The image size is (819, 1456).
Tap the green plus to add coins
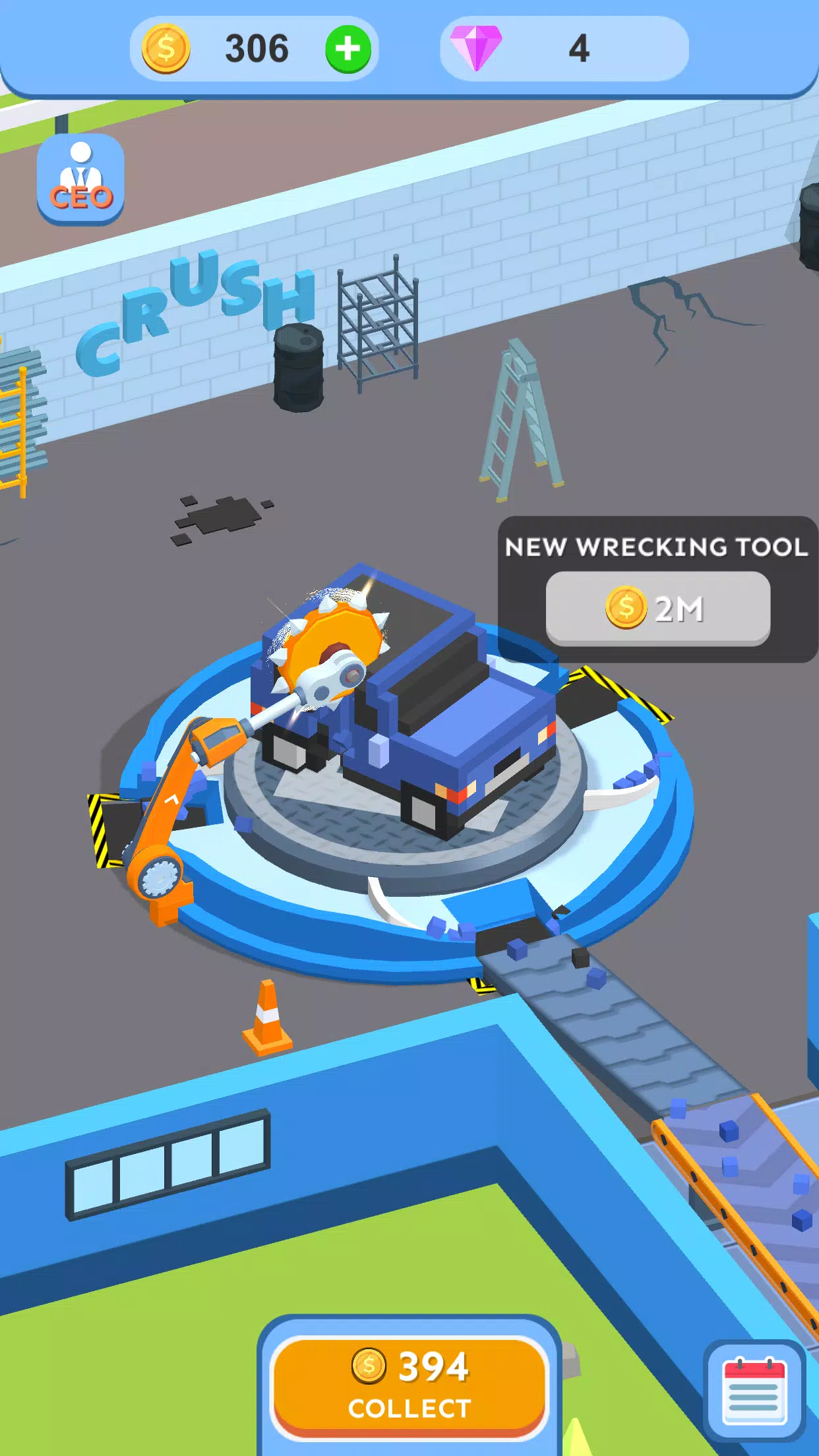pos(348,49)
